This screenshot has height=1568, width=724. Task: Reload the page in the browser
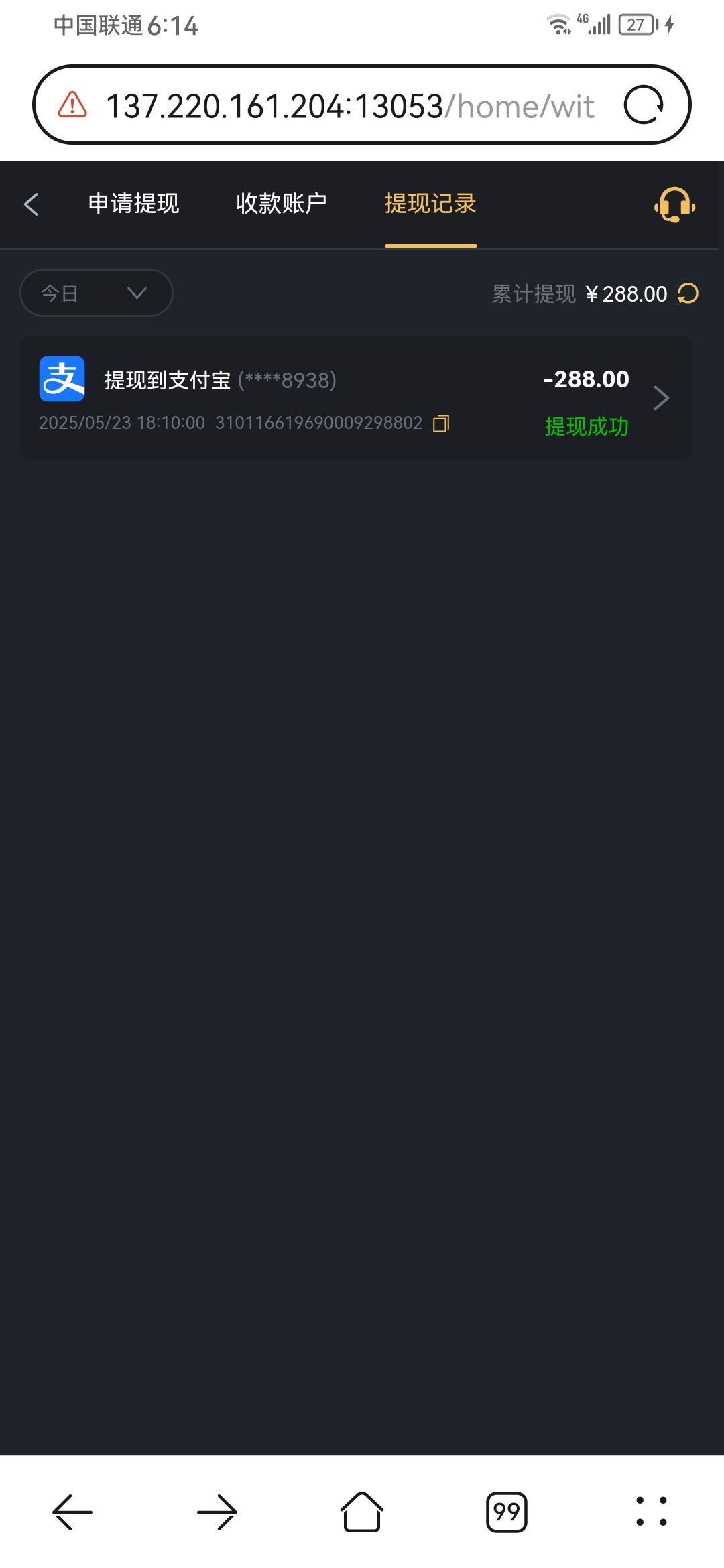coord(644,105)
